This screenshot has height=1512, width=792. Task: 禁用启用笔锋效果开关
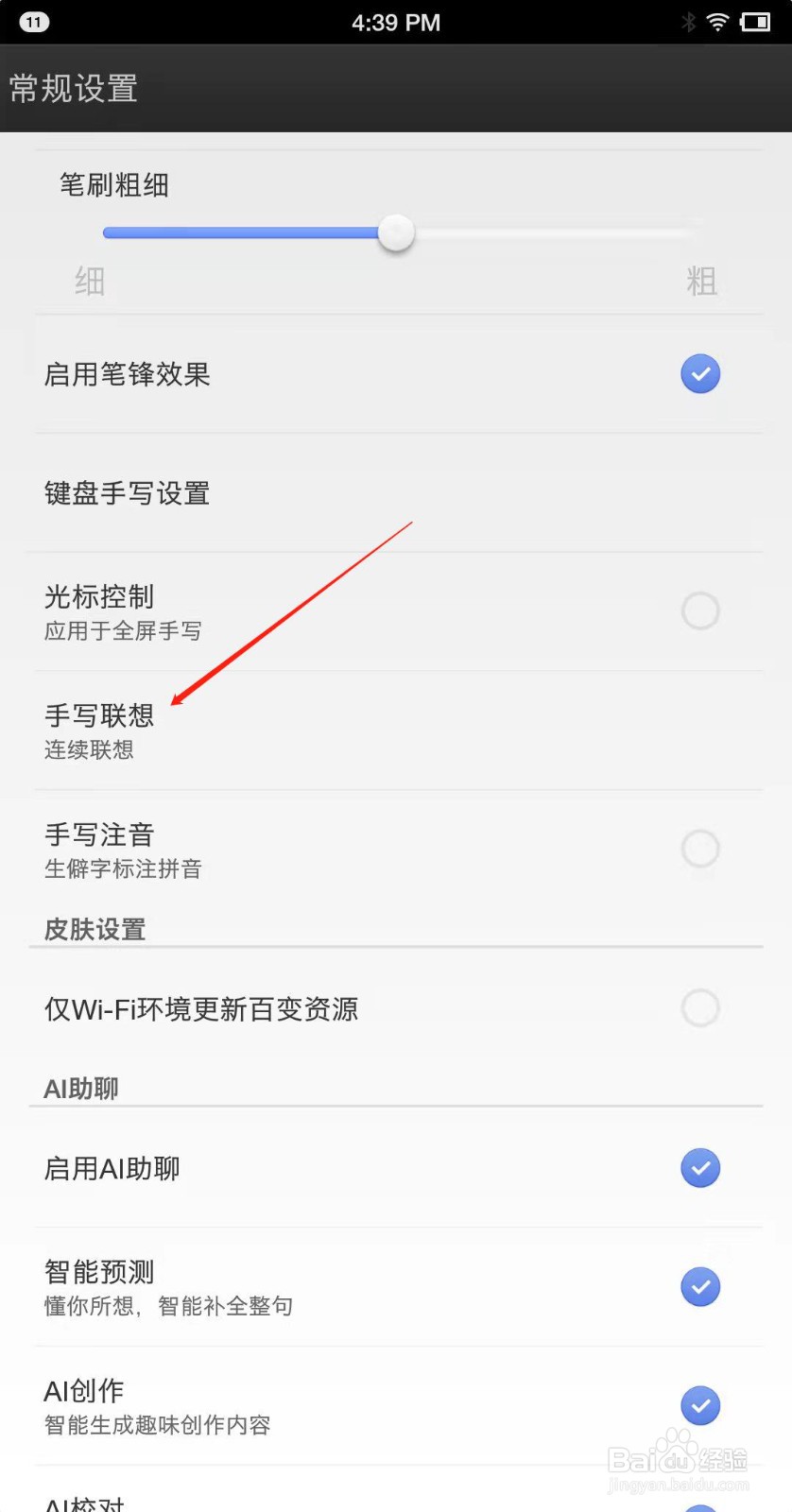699,373
